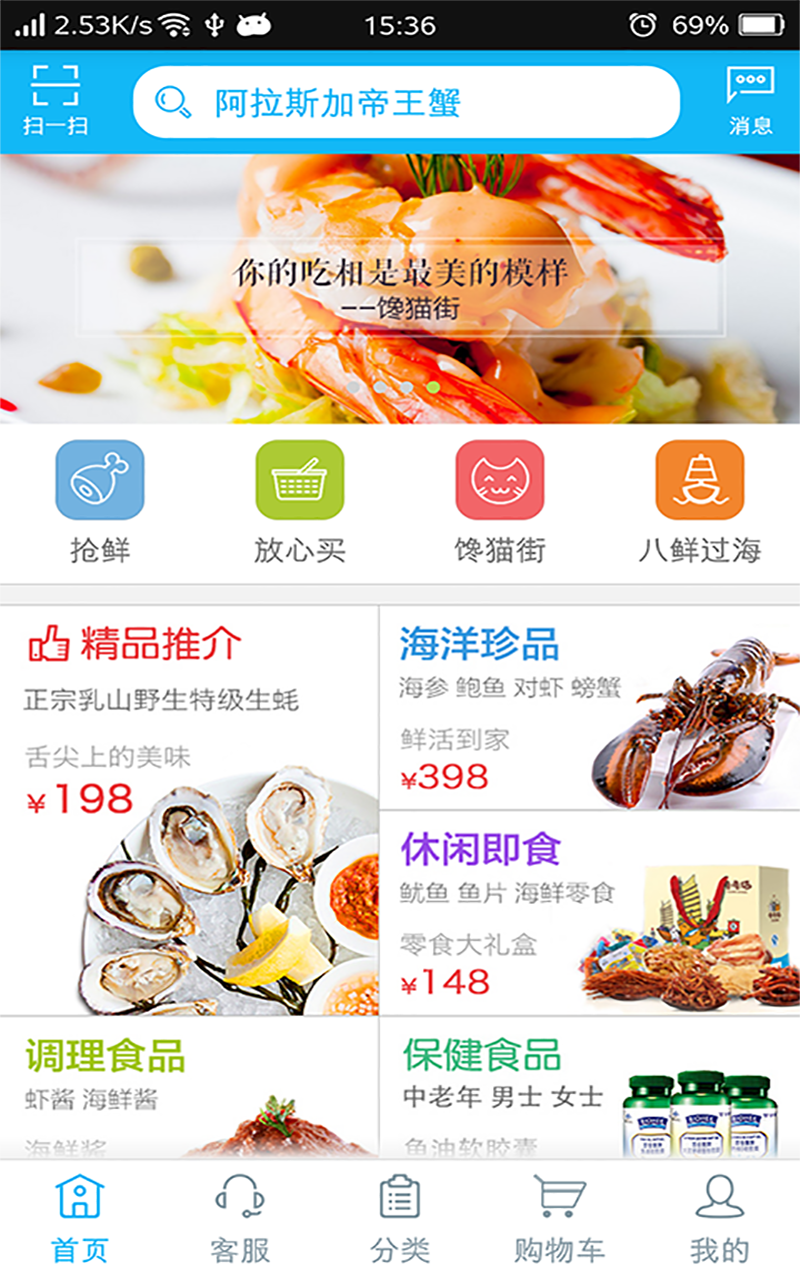Open the 抢鲜 category
The width and height of the screenshot is (800, 1280).
(x=100, y=503)
